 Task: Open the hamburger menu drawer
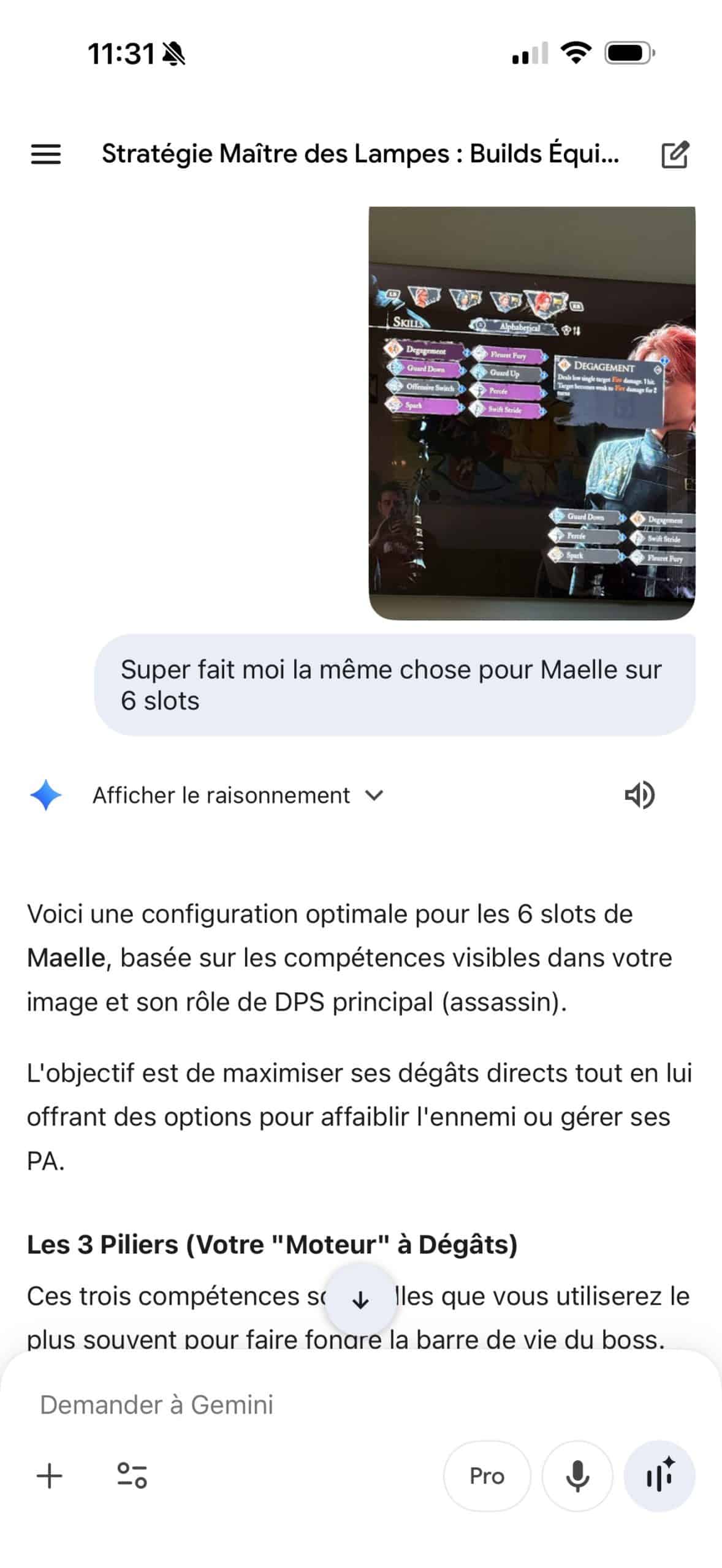pos(46,154)
